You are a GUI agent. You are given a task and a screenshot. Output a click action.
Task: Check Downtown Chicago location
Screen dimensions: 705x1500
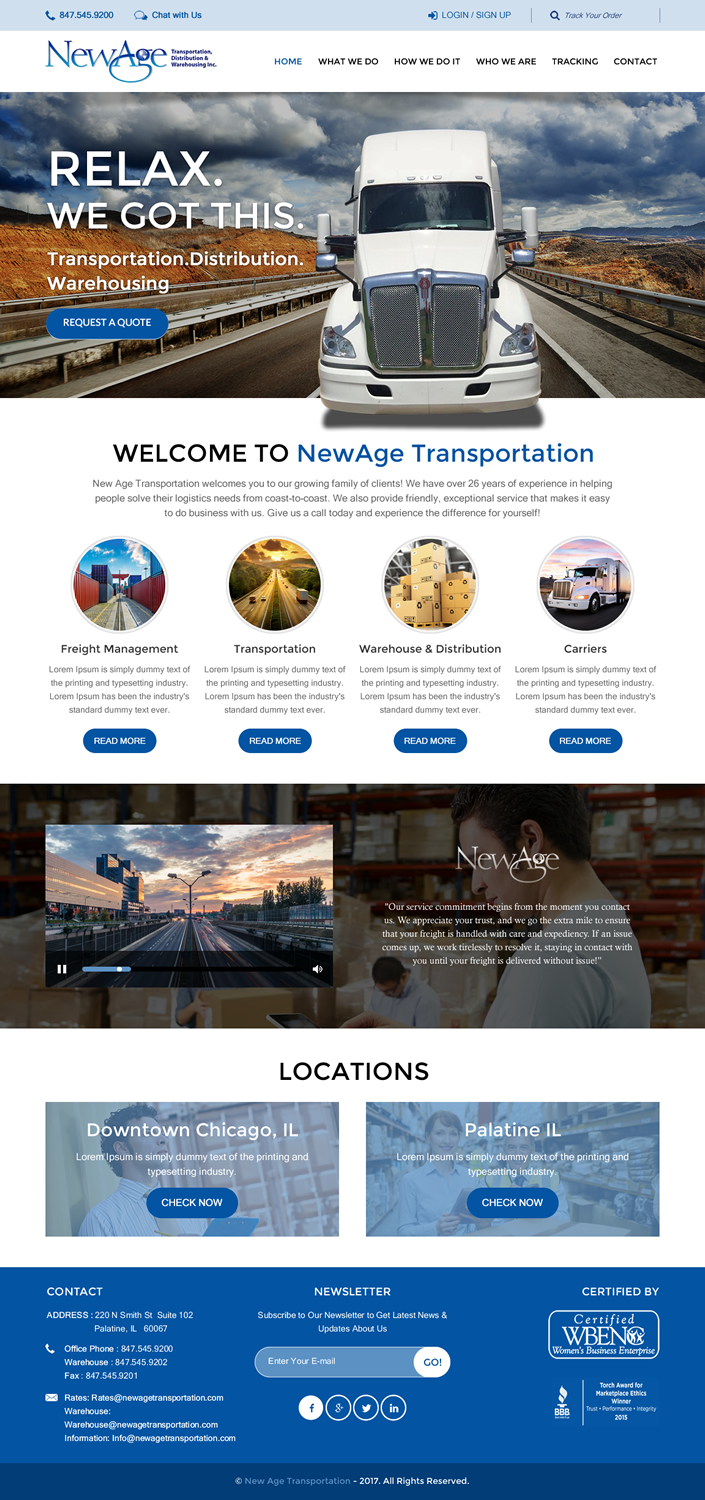pos(192,1202)
